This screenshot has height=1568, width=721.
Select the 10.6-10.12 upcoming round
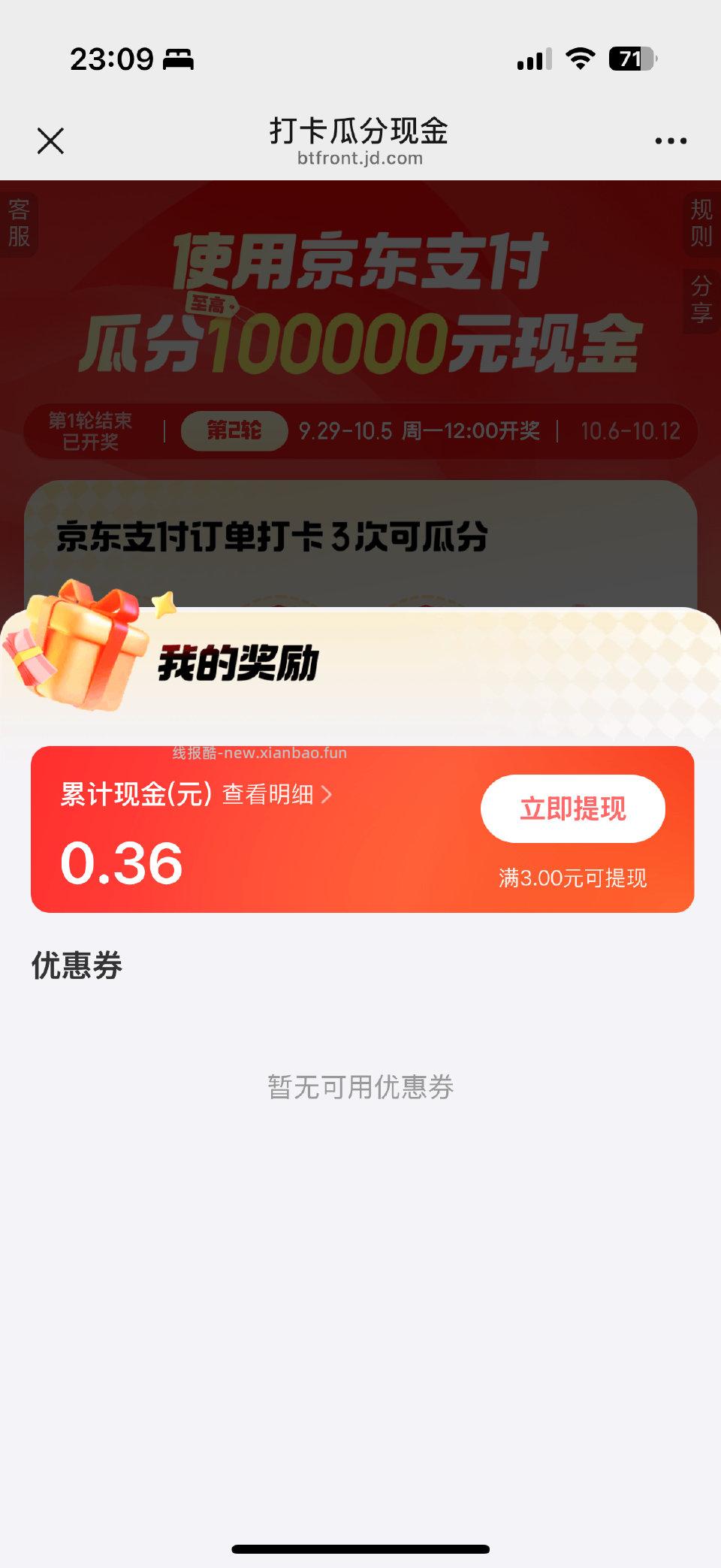629,431
